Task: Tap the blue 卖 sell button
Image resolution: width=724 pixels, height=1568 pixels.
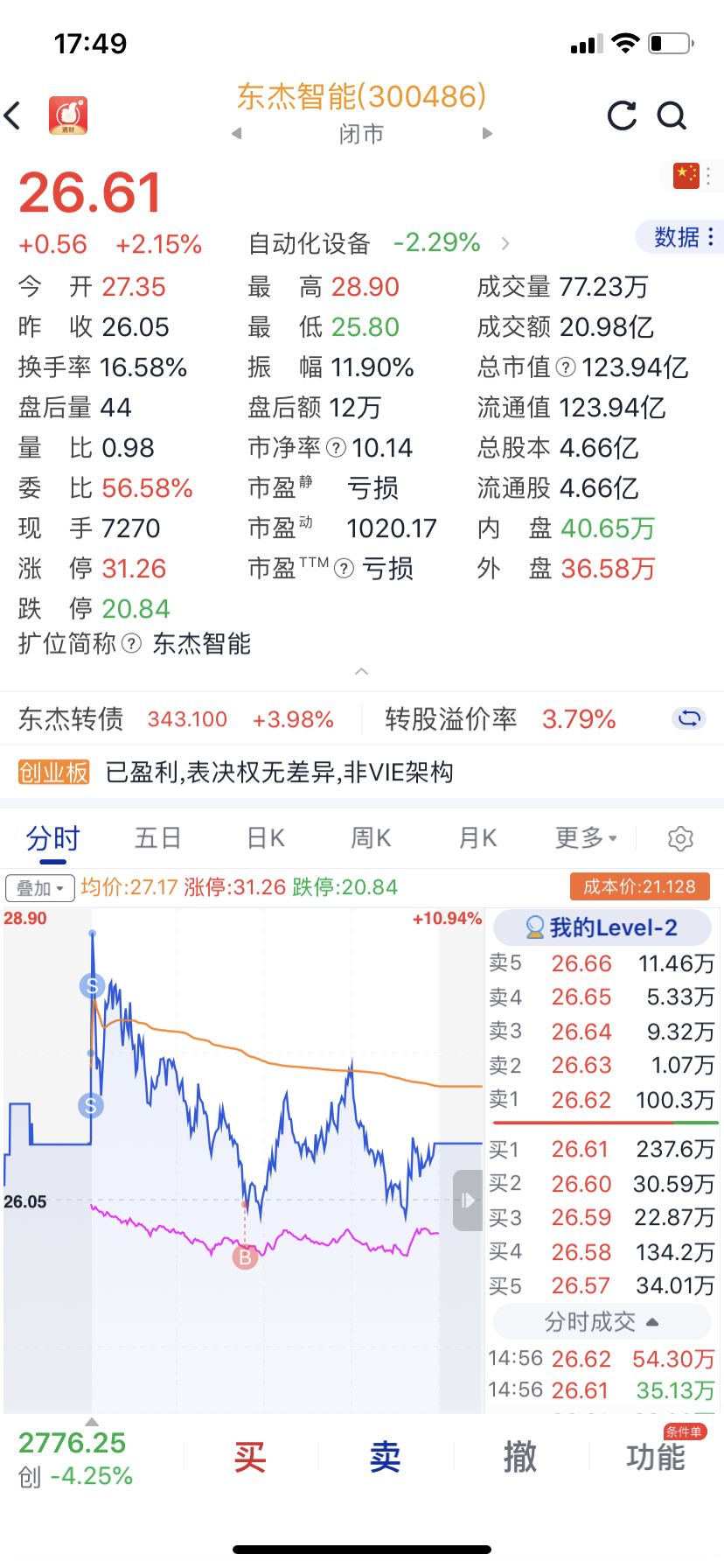Action: (x=385, y=1458)
